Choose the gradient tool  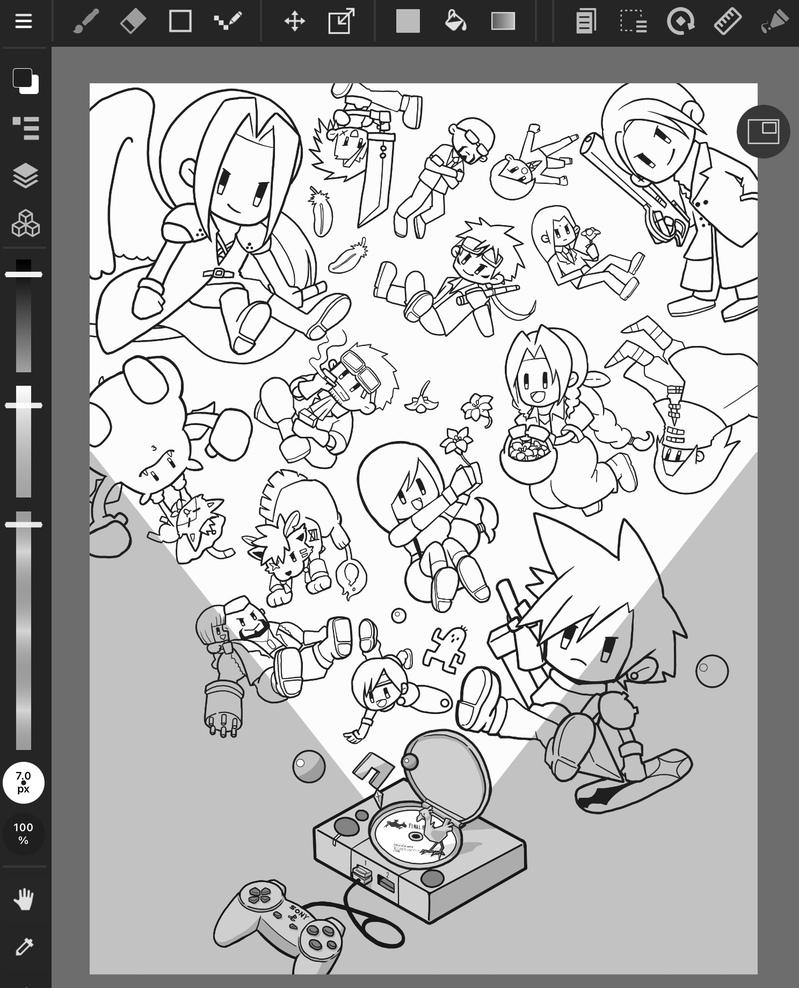[503, 21]
